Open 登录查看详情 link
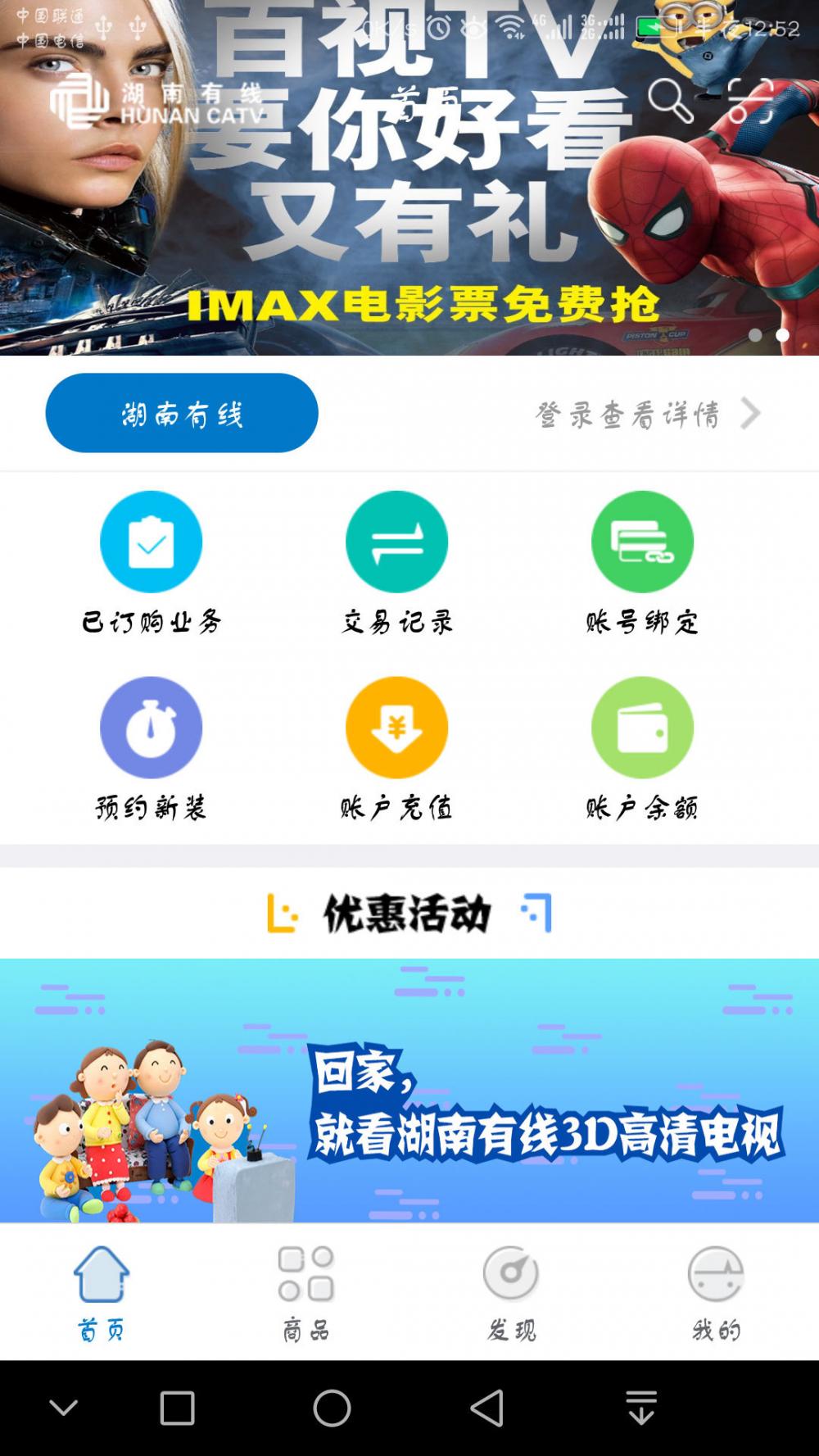Screen dimensions: 819x1456 click(x=648, y=414)
